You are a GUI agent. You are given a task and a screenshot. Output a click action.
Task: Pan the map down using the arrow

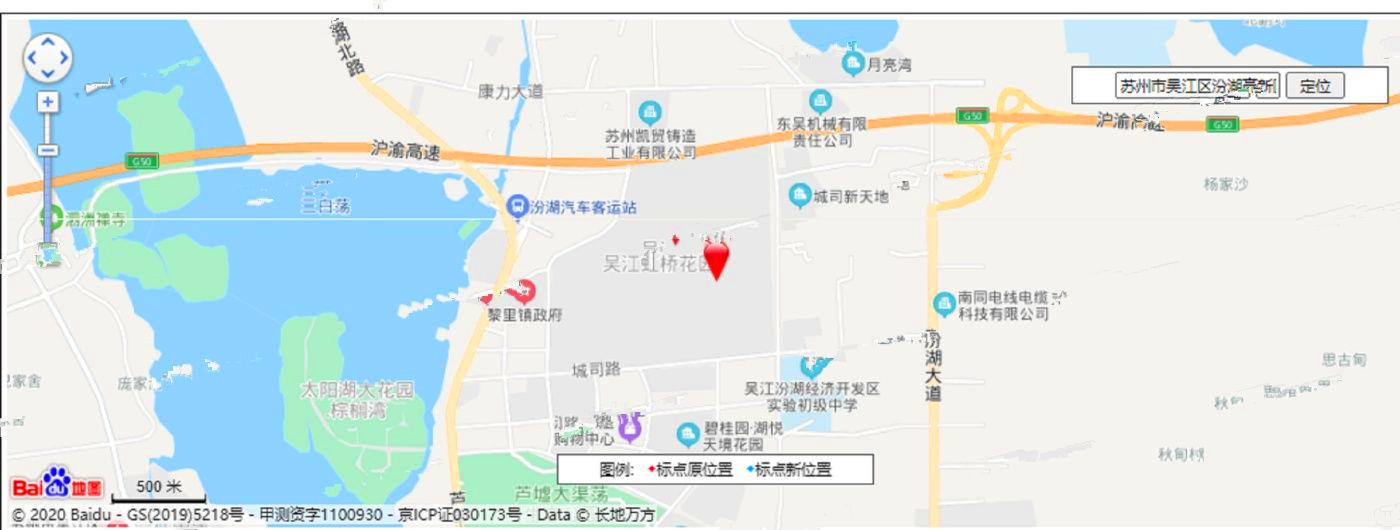tap(48, 73)
